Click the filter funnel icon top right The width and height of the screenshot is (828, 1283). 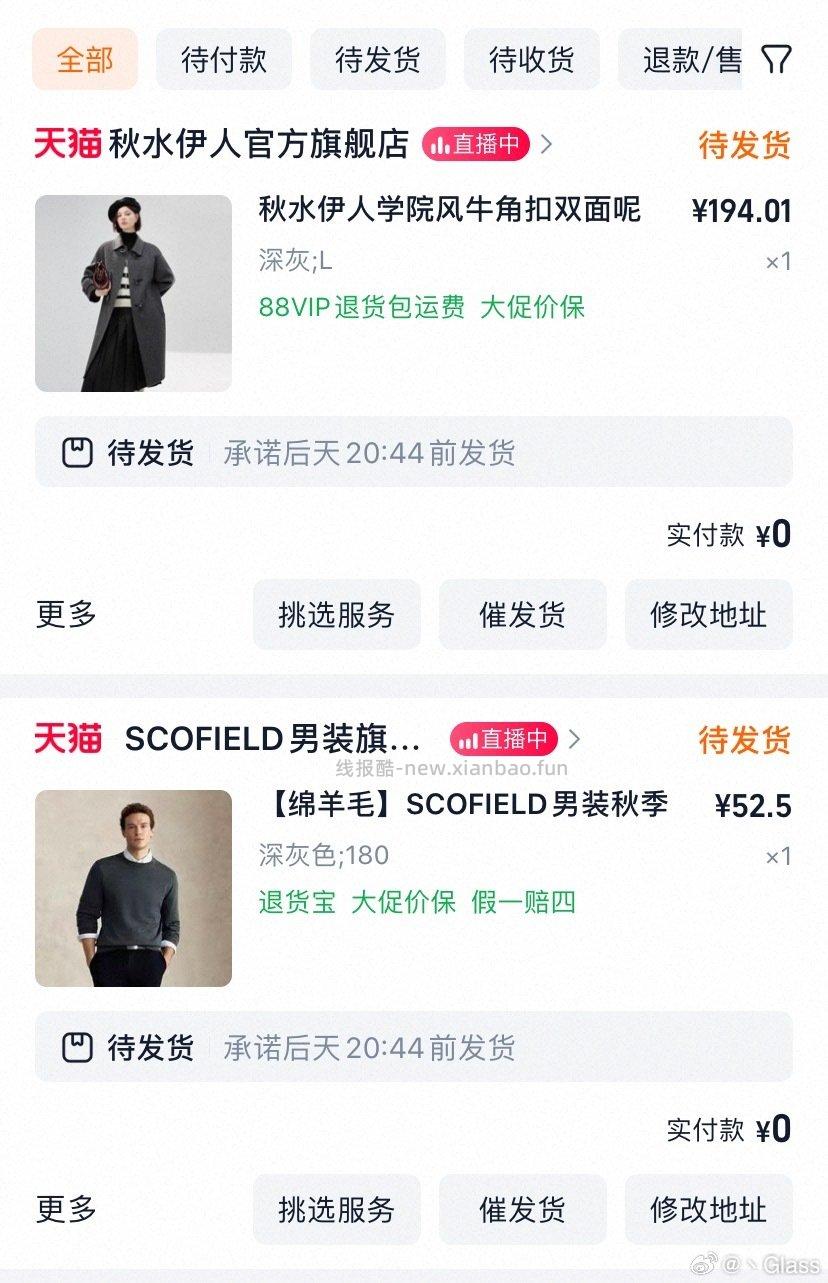pos(778,60)
